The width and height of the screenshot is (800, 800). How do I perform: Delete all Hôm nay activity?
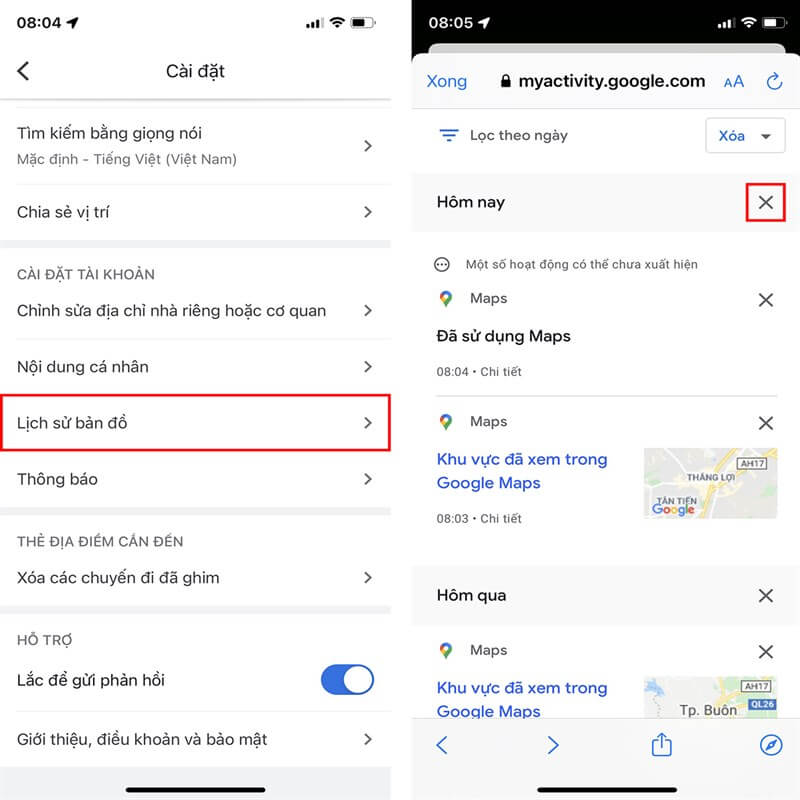point(765,203)
